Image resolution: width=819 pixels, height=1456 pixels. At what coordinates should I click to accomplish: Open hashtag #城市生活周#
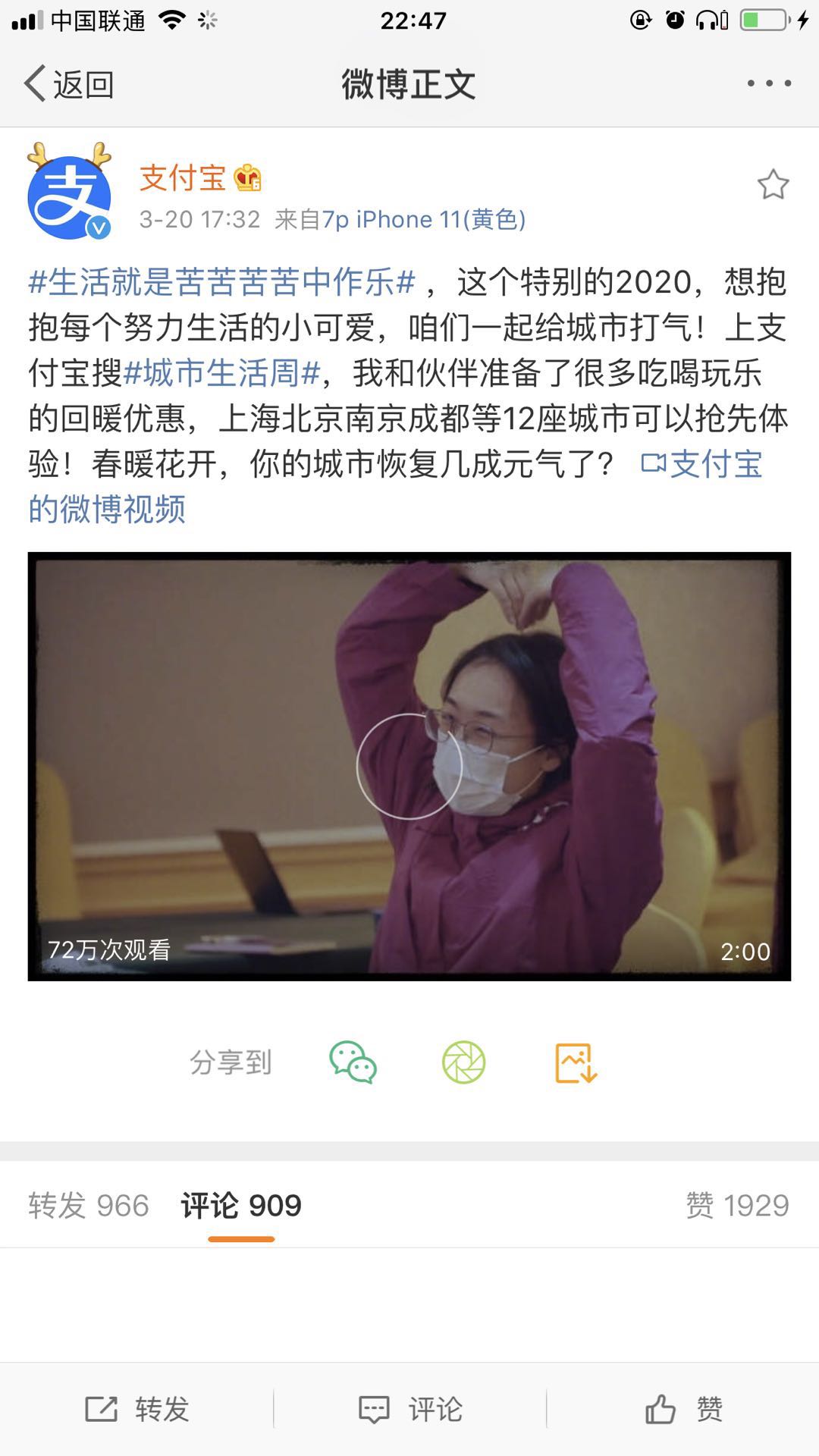[x=222, y=373]
